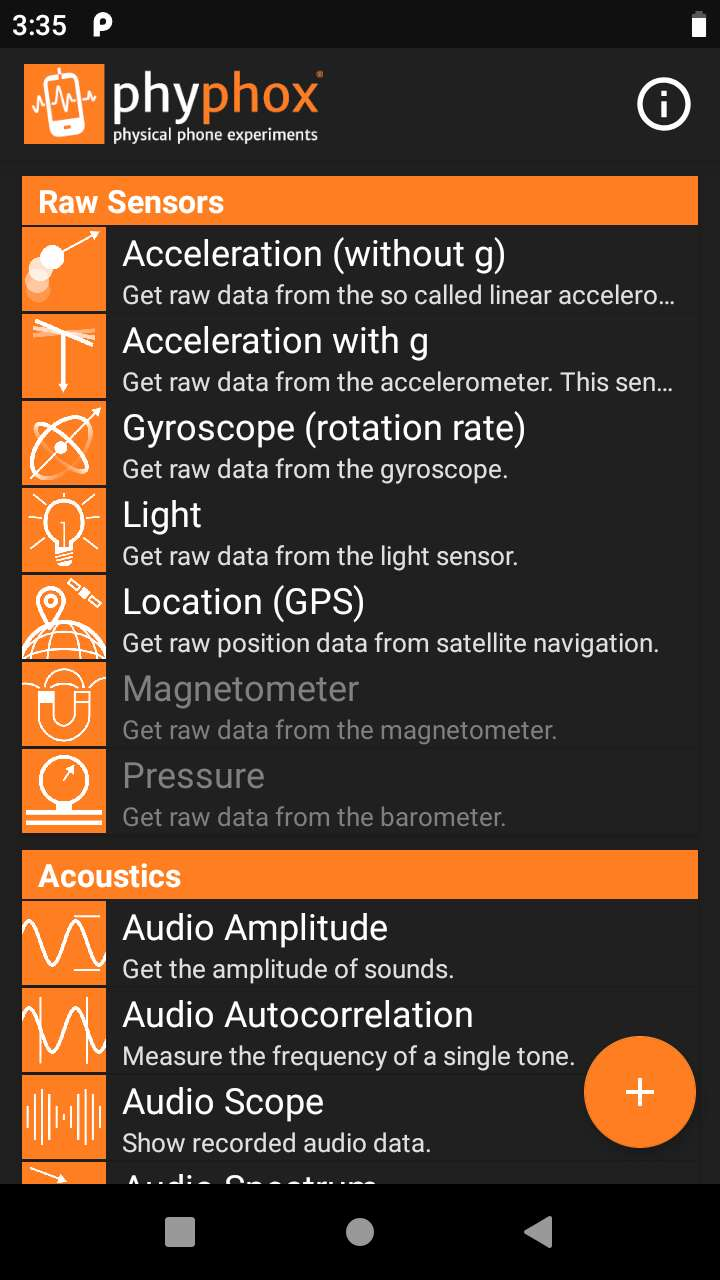Tap the Magnetometer experiment row
The width and height of the screenshot is (720, 1280).
click(x=360, y=704)
